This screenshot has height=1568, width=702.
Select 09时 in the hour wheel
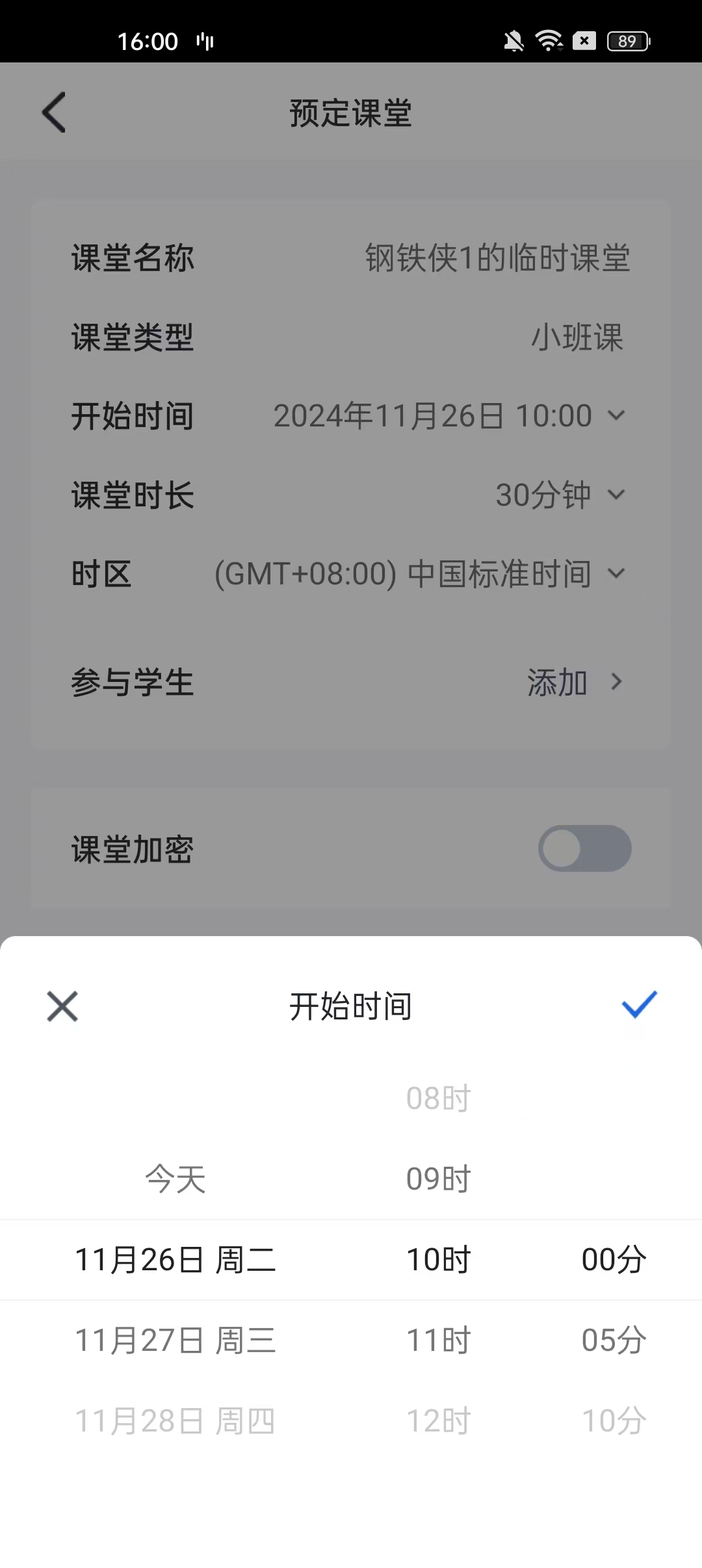[x=439, y=1179]
